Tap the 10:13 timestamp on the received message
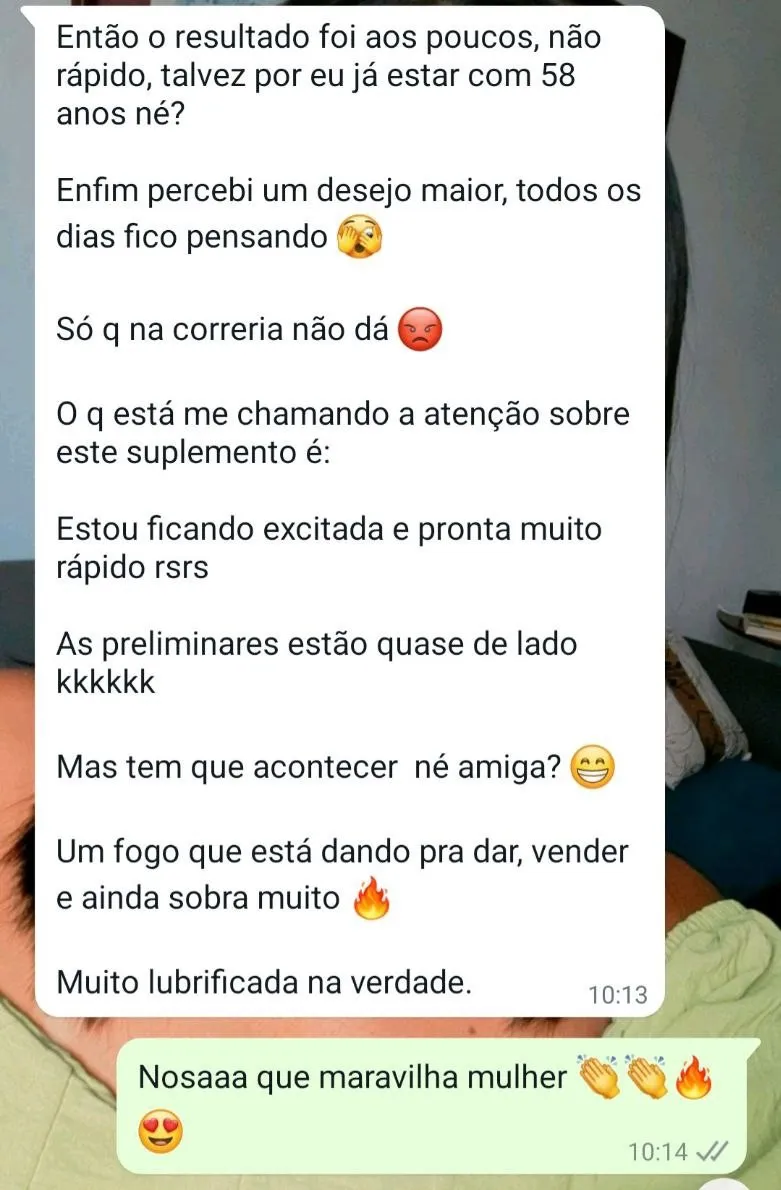The width and height of the screenshot is (781, 1190). click(x=620, y=995)
